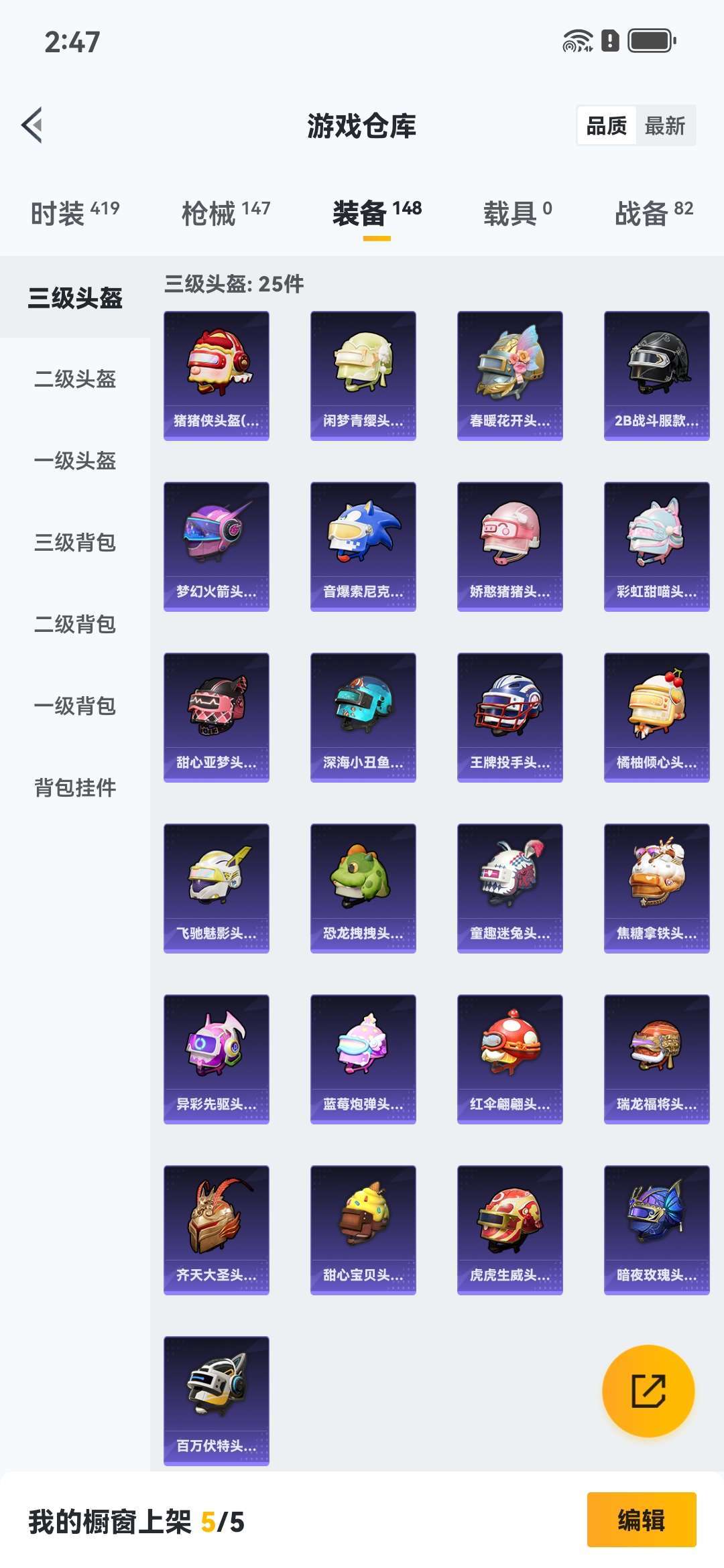Tap the 编辑 button
724x1568 pixels.
642,1520
